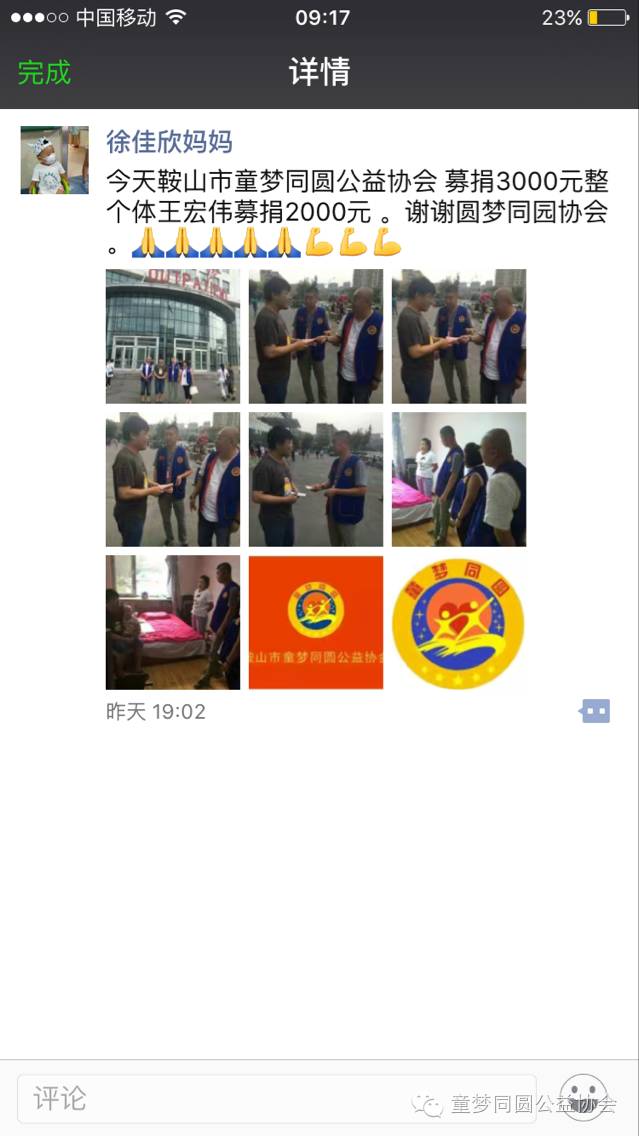Tap the 评论 comment input field

click(x=275, y=1098)
